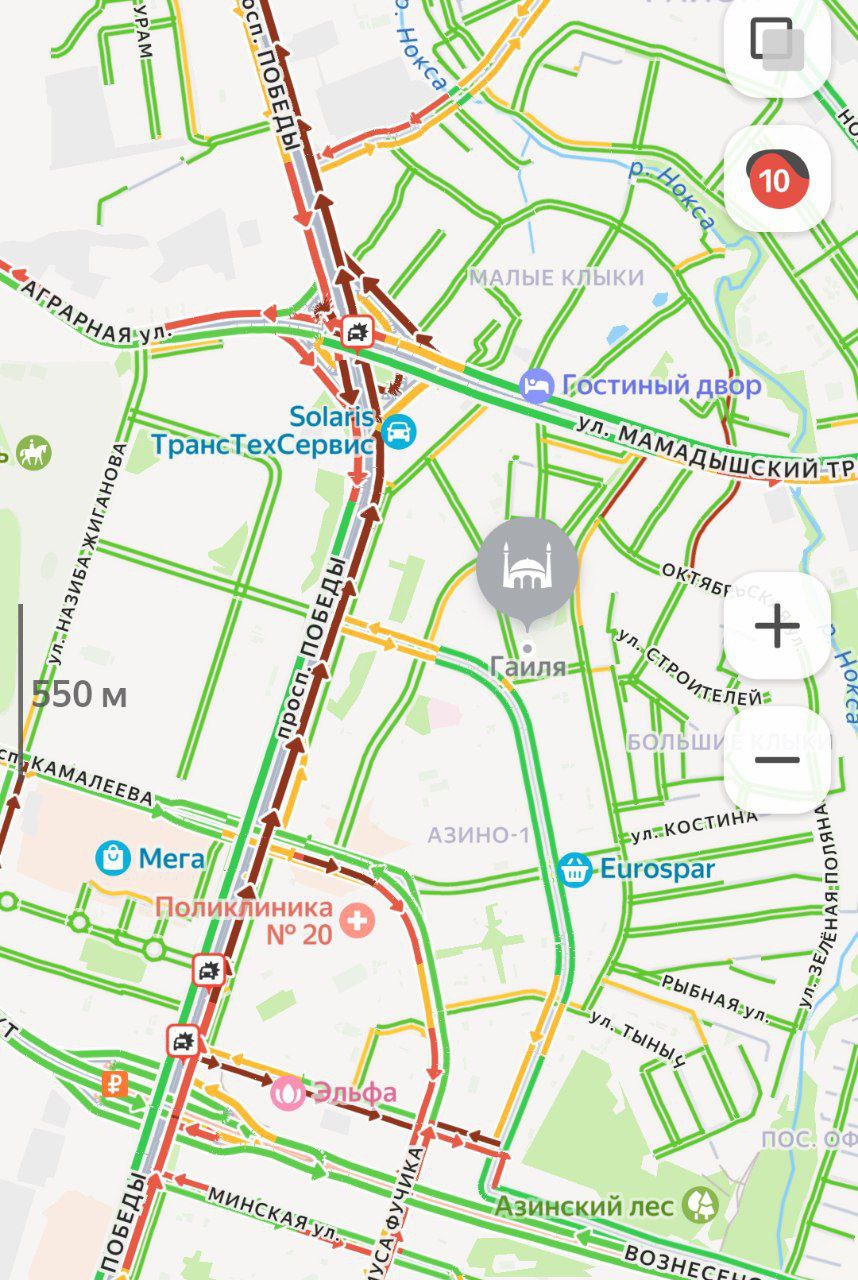Tap the traffic level 10 indicator
Screen dimensions: 858x1280
pos(777,179)
